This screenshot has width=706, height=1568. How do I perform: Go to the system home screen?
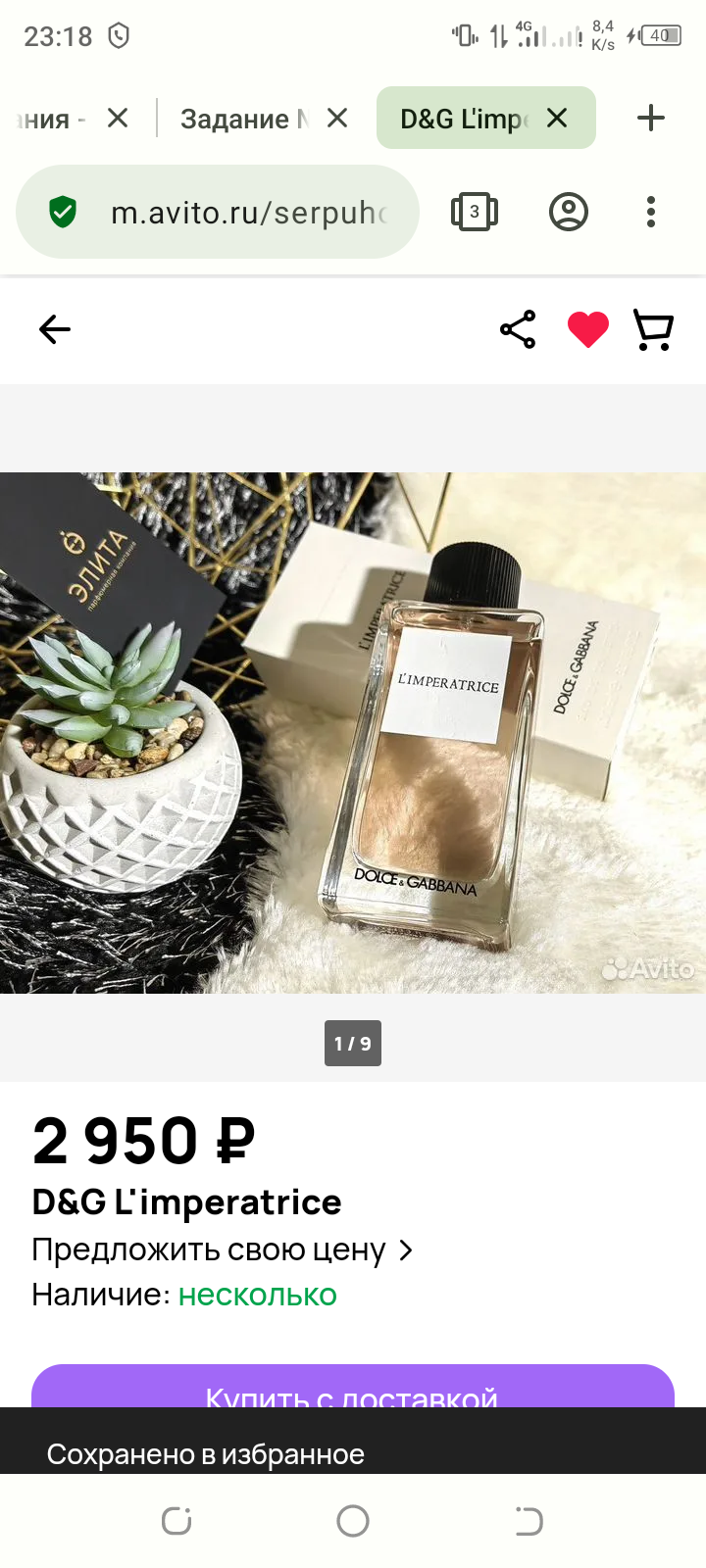tap(353, 1521)
